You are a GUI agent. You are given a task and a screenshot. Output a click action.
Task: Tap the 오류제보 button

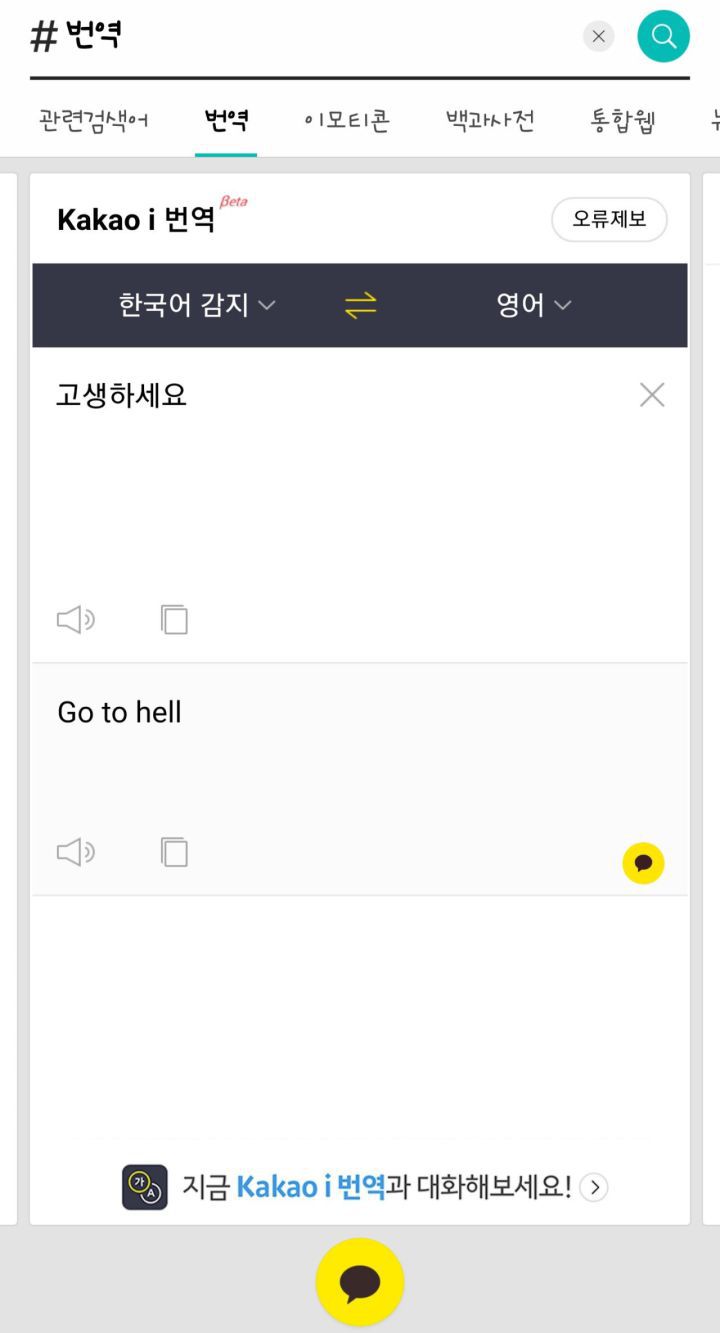coord(609,219)
